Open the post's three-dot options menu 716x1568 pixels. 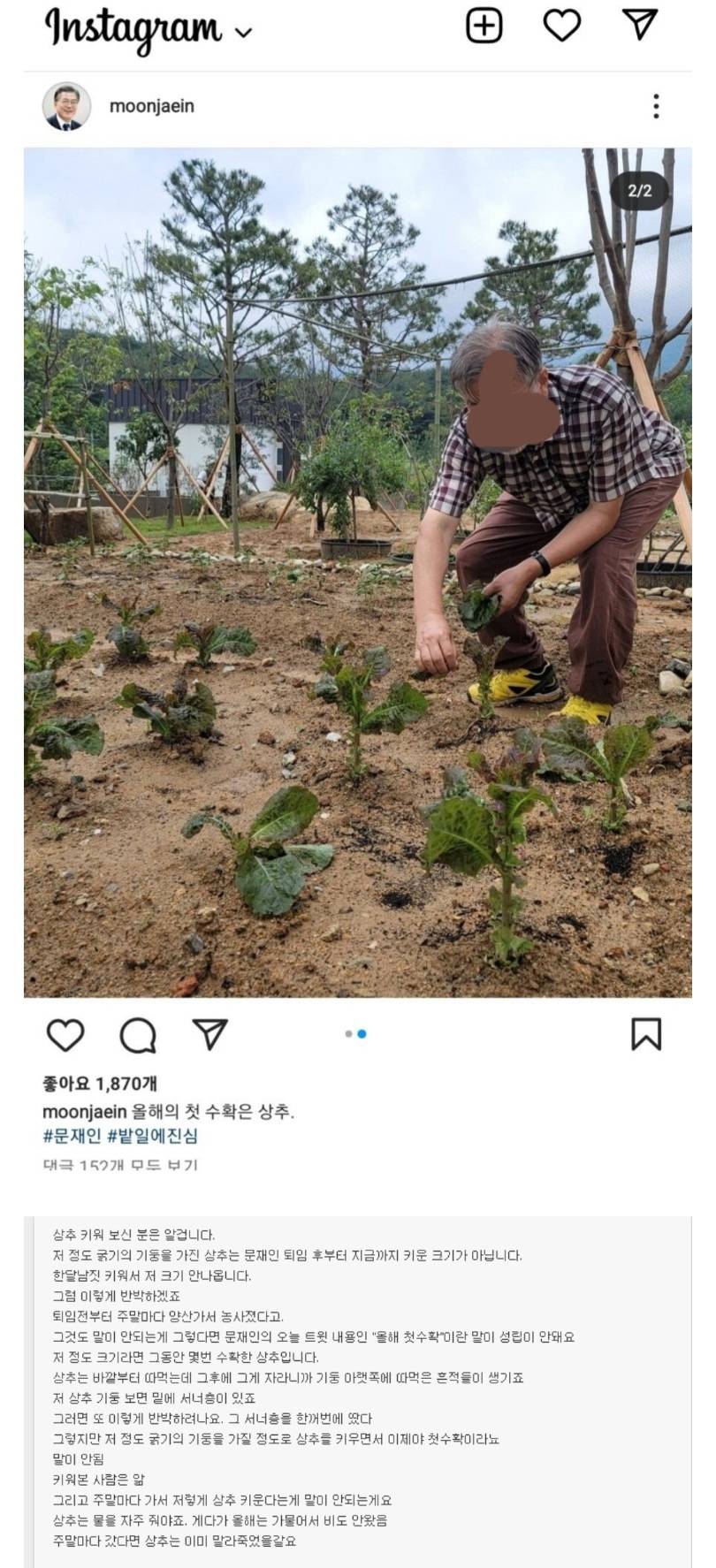click(656, 107)
